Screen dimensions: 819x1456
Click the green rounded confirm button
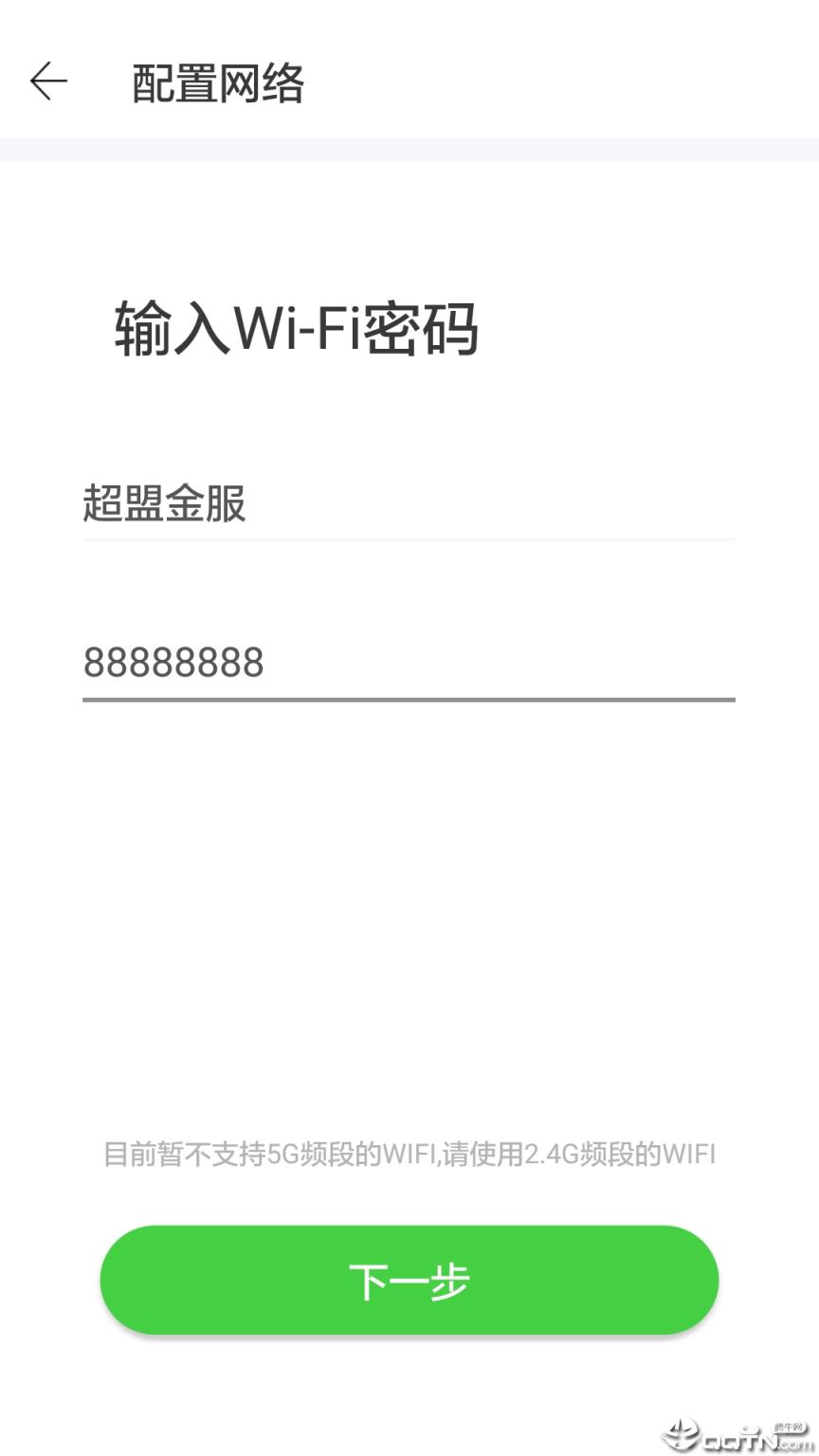(x=409, y=1280)
